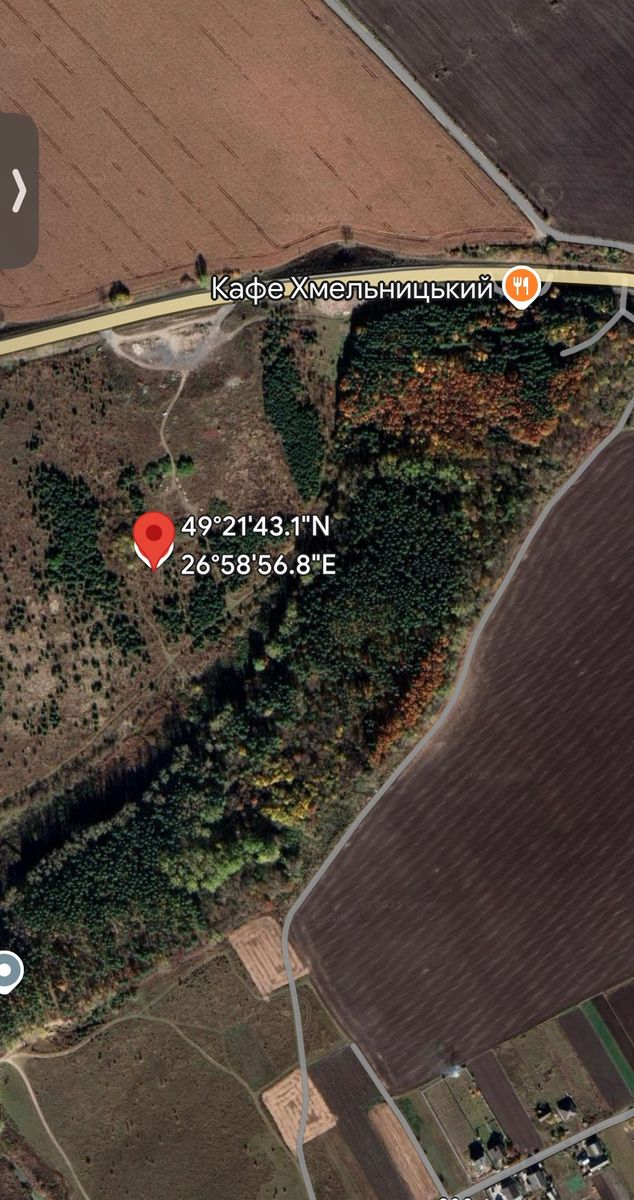Expand the side panel with the chevron
The height and width of the screenshot is (1200, 634).
pyautogui.click(x=18, y=190)
